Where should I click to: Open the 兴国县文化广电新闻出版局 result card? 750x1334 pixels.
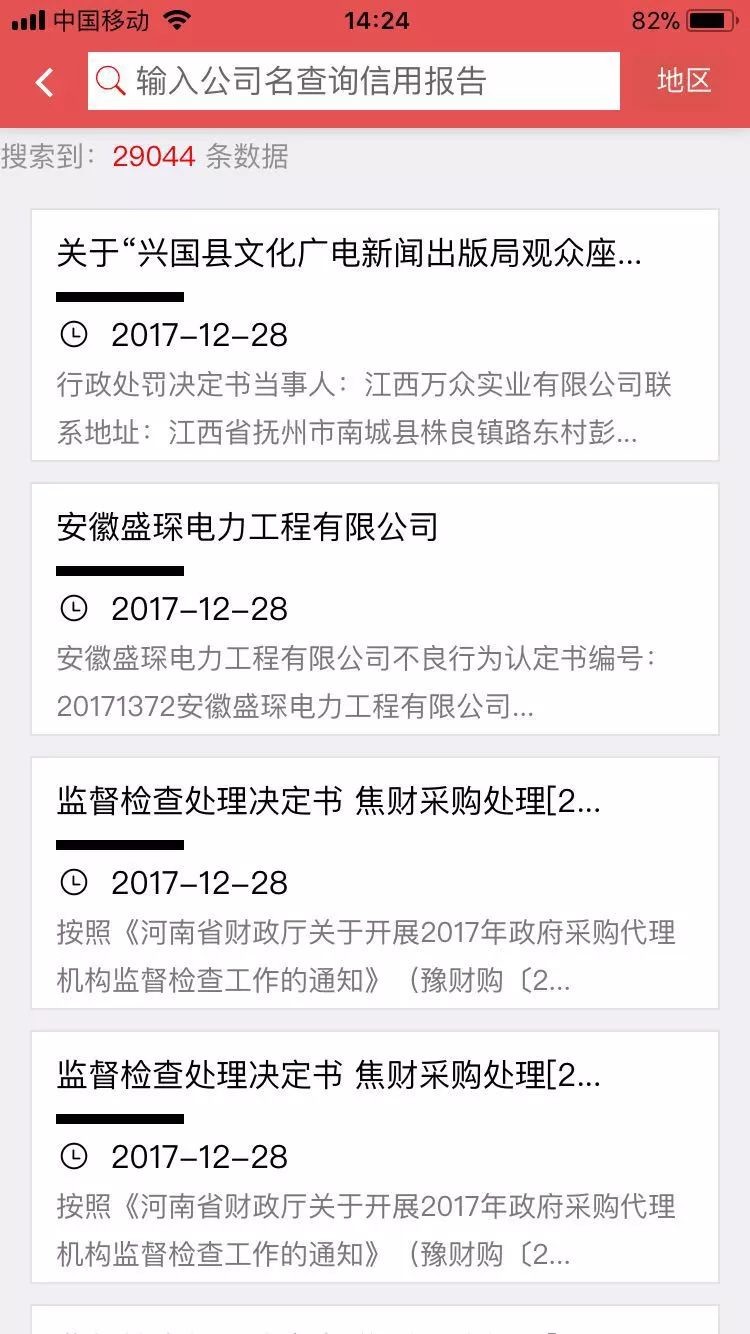point(375,335)
